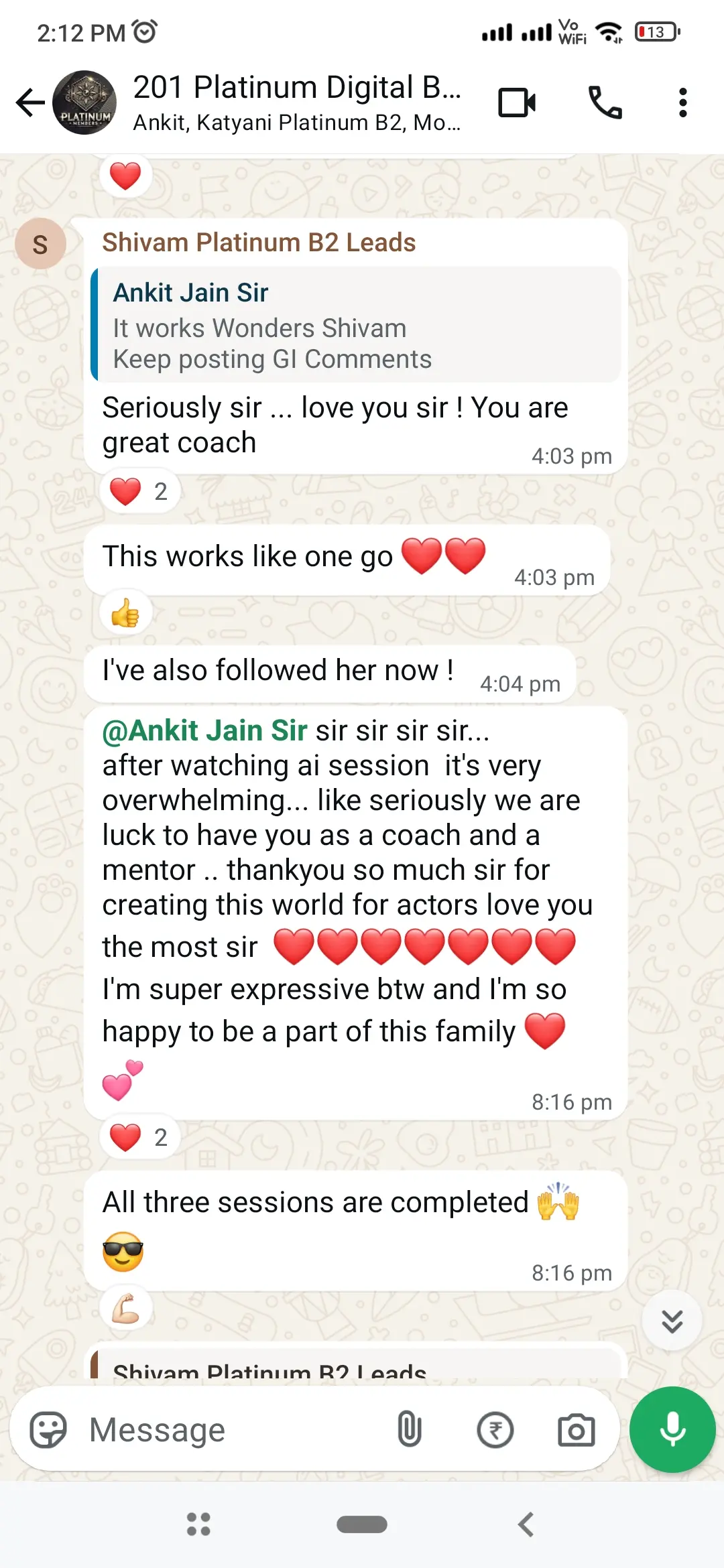
Task: Open the @Ankit Jain Sir mention
Action: tap(204, 730)
